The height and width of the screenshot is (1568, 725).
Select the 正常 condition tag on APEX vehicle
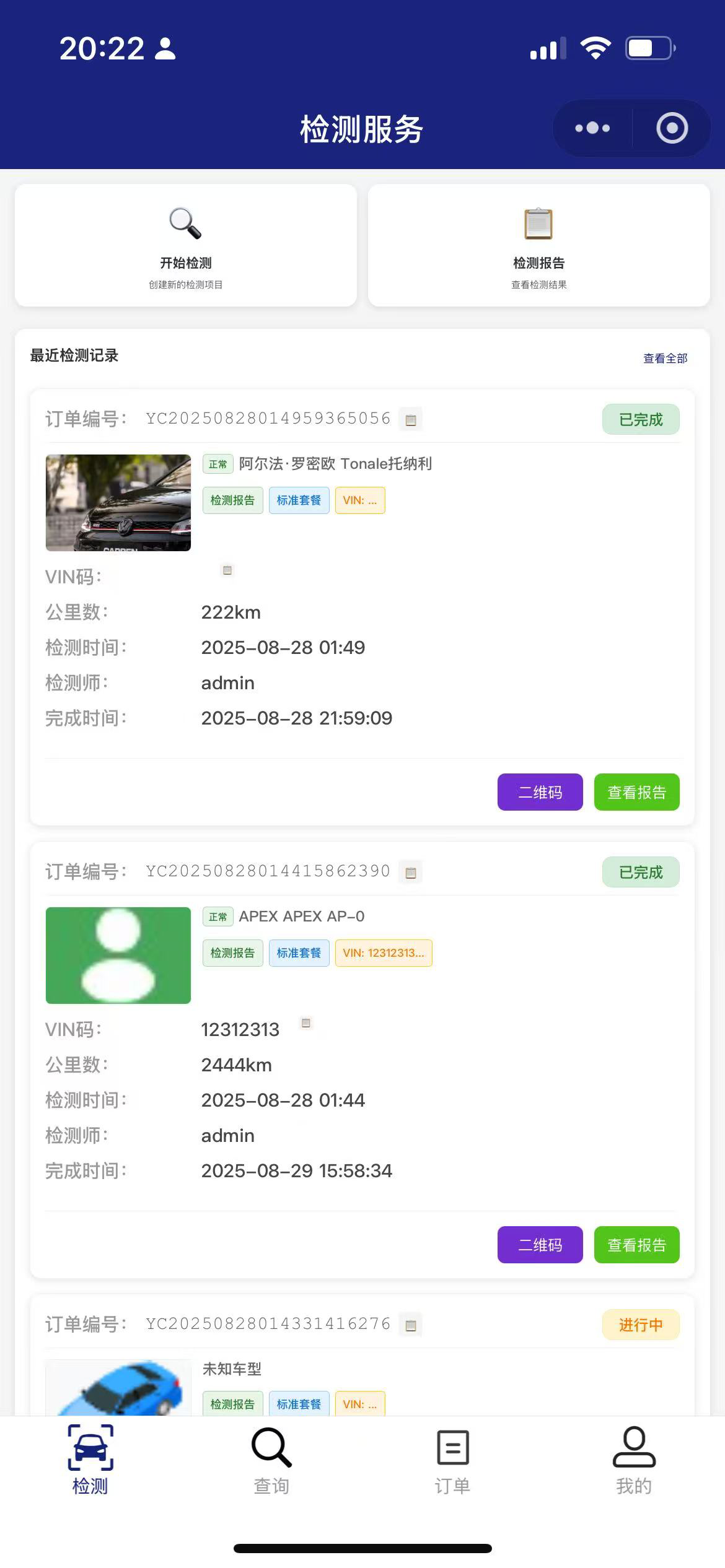tap(218, 917)
